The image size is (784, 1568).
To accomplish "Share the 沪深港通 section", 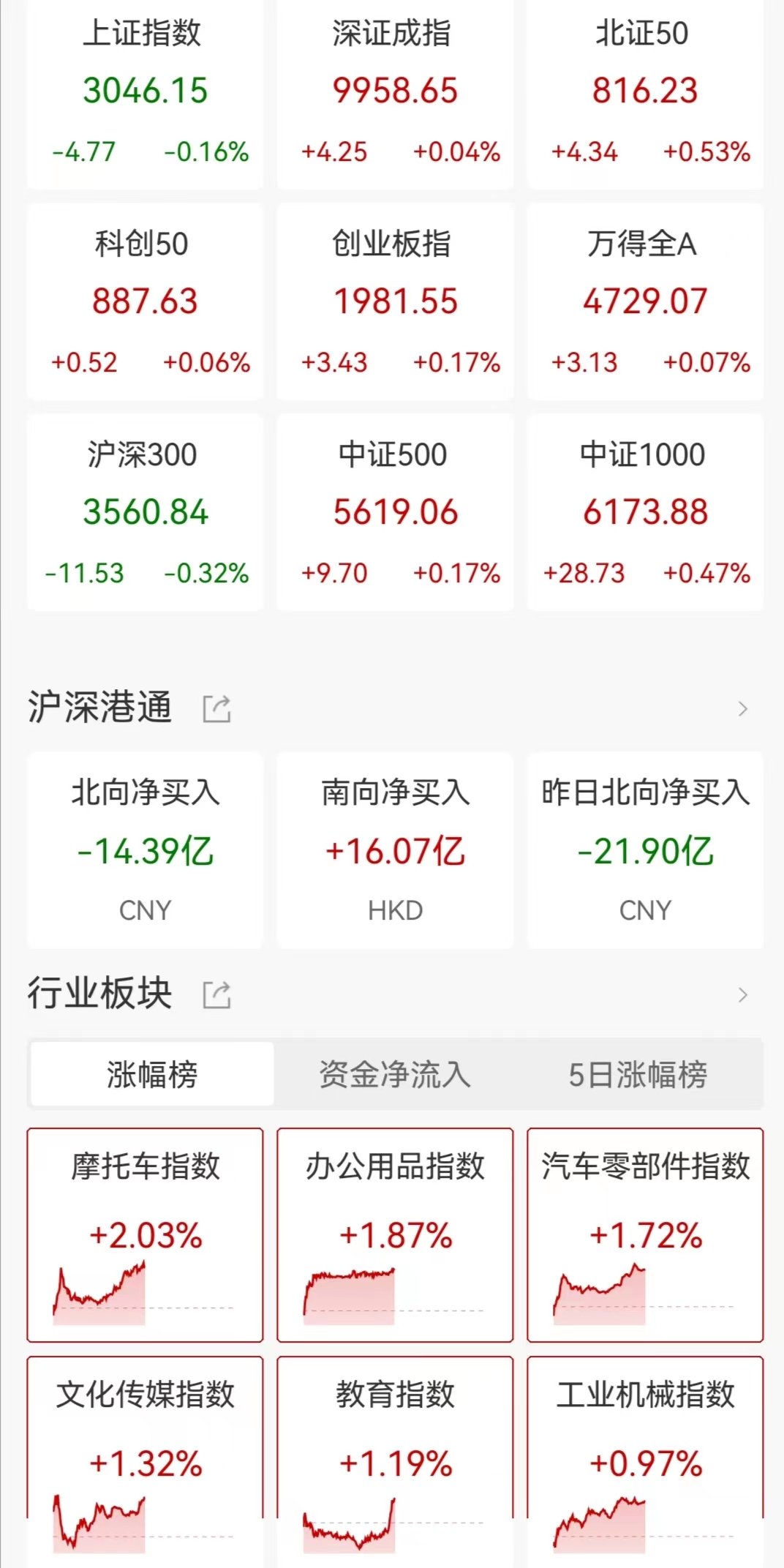I will [x=216, y=708].
